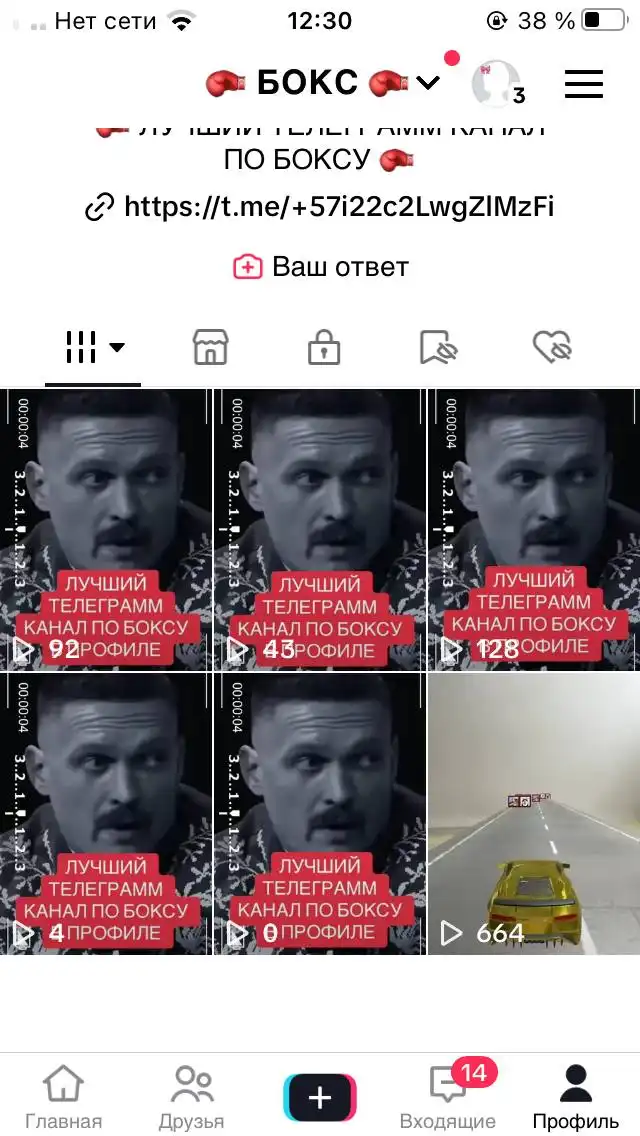The width and height of the screenshot is (640, 1136).
Task: Expand the БОКС account switcher
Action: click(323, 83)
